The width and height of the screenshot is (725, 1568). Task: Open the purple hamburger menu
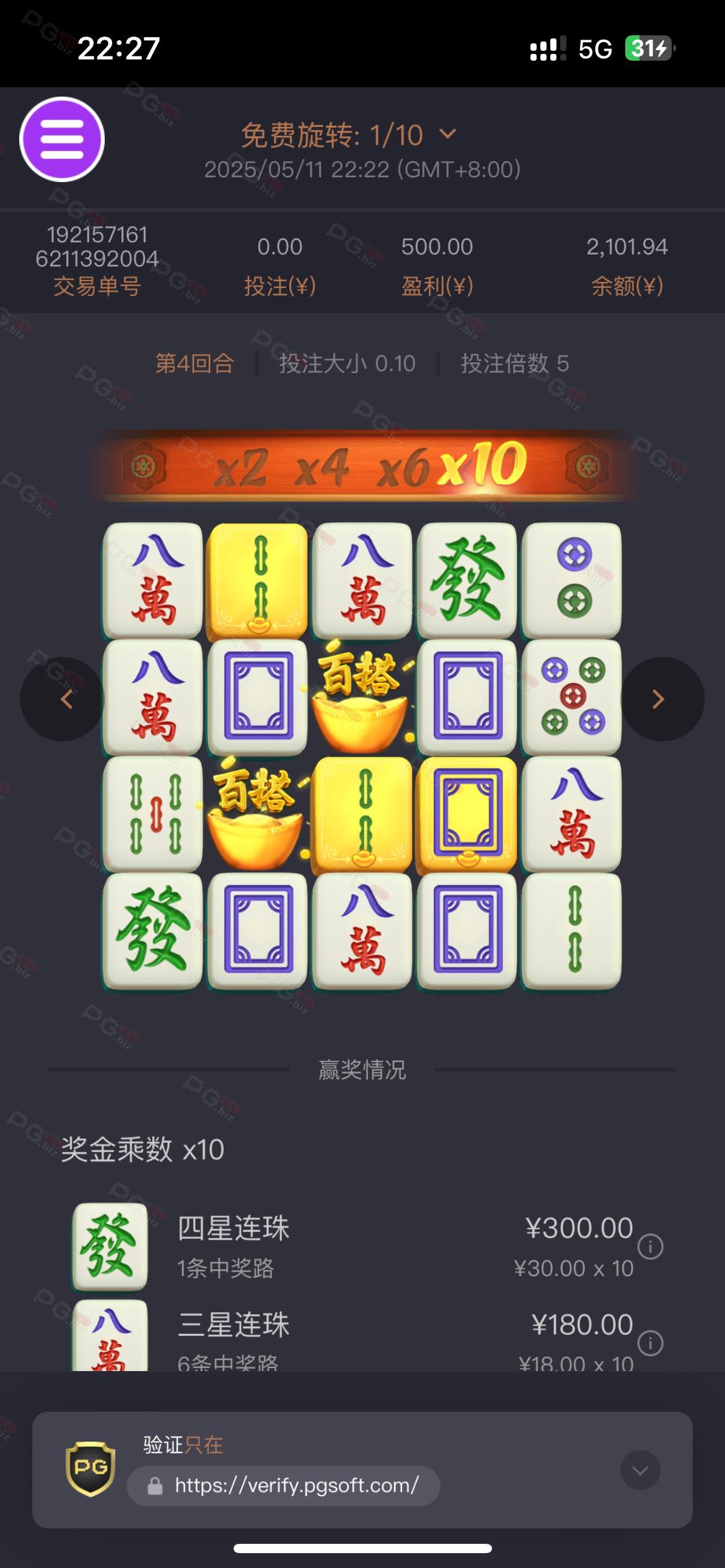tap(62, 139)
